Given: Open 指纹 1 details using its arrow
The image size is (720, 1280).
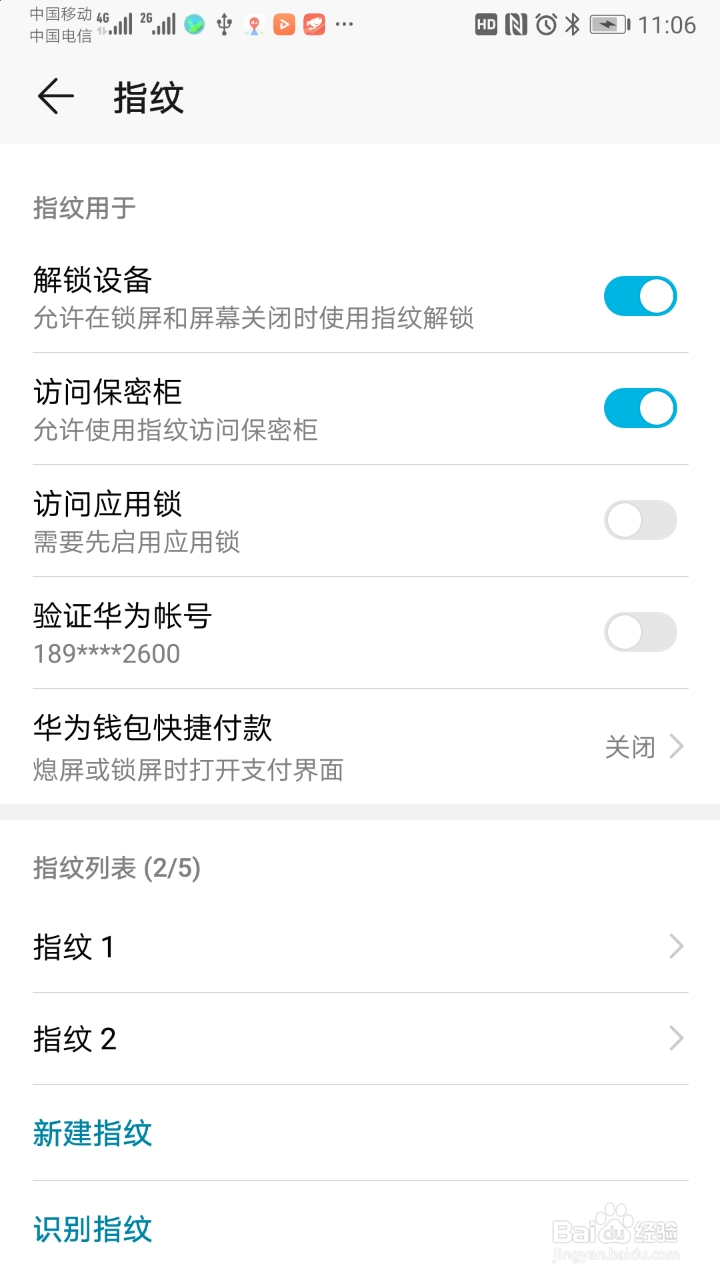Looking at the screenshot, I should [x=676, y=945].
